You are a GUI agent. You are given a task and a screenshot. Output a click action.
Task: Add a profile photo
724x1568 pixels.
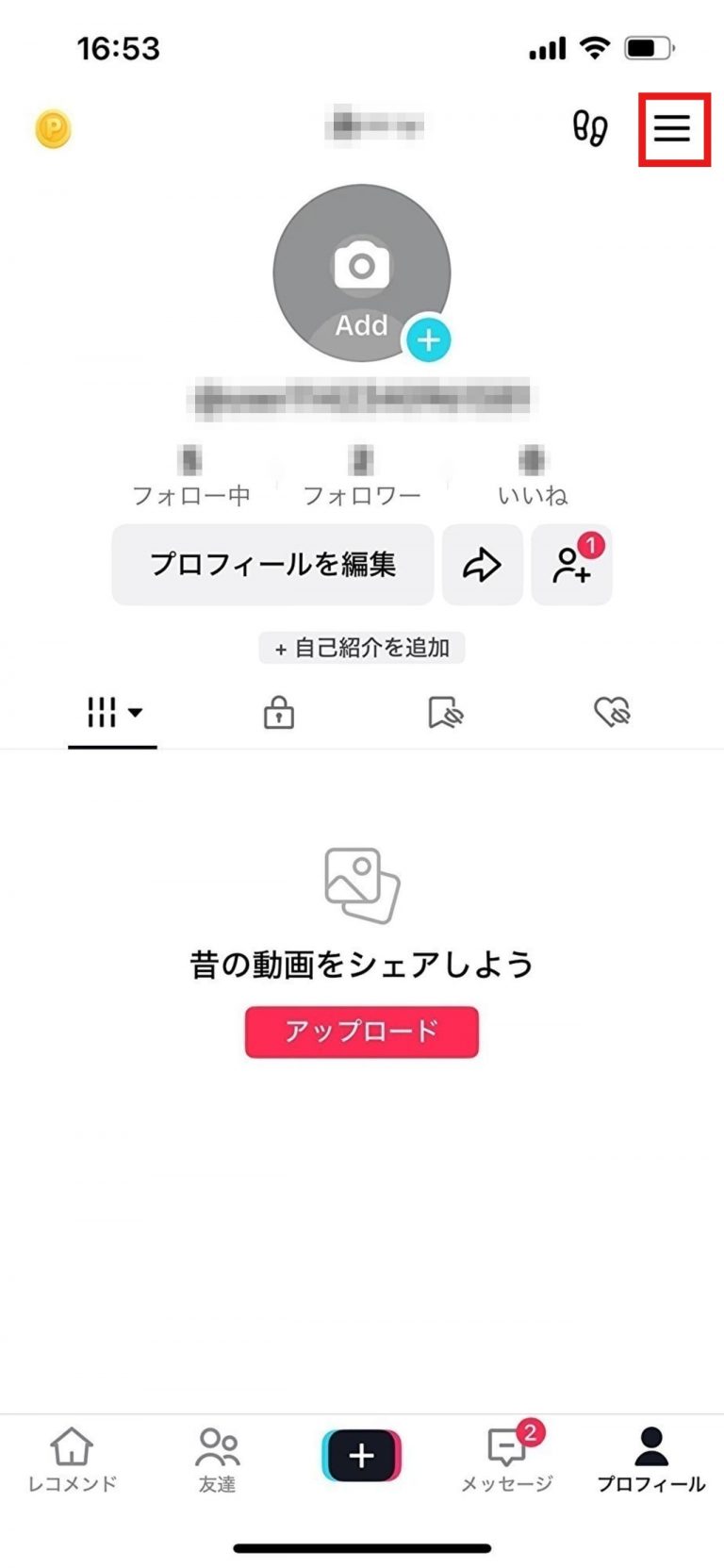click(362, 273)
